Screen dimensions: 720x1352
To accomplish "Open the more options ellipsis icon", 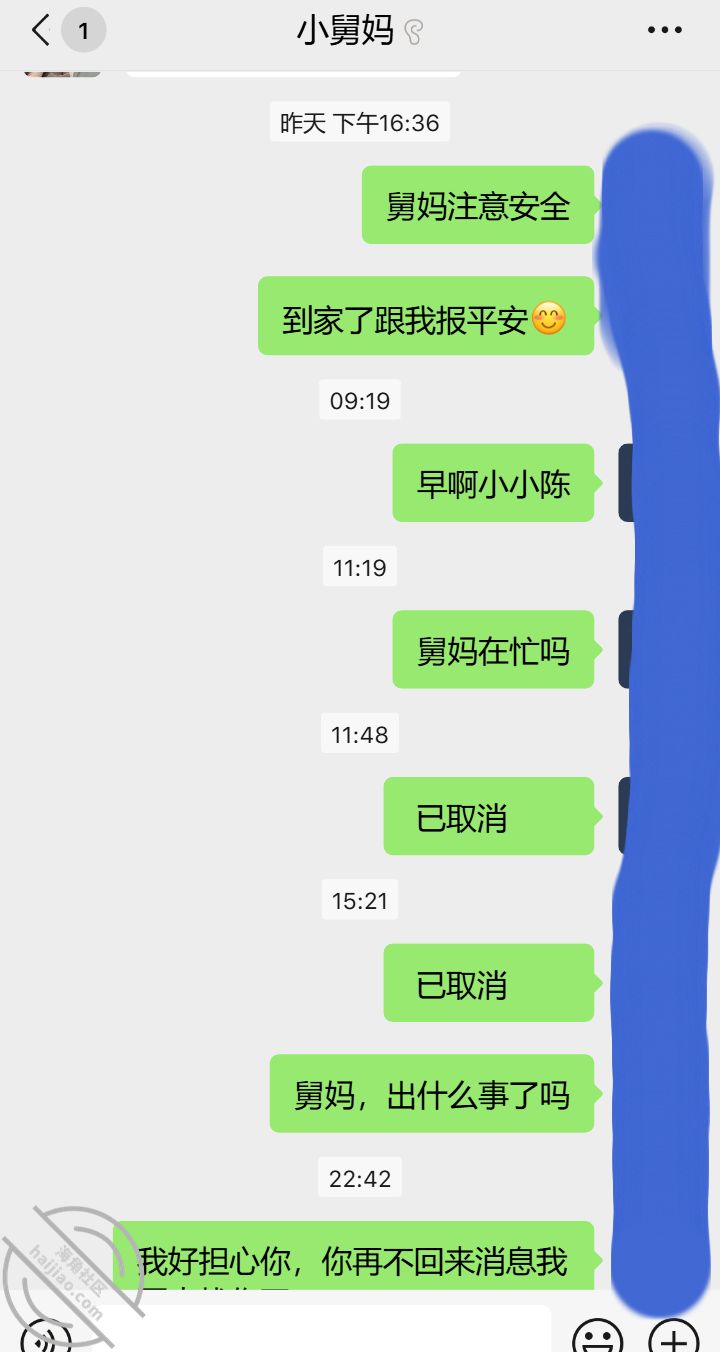I will point(663,29).
